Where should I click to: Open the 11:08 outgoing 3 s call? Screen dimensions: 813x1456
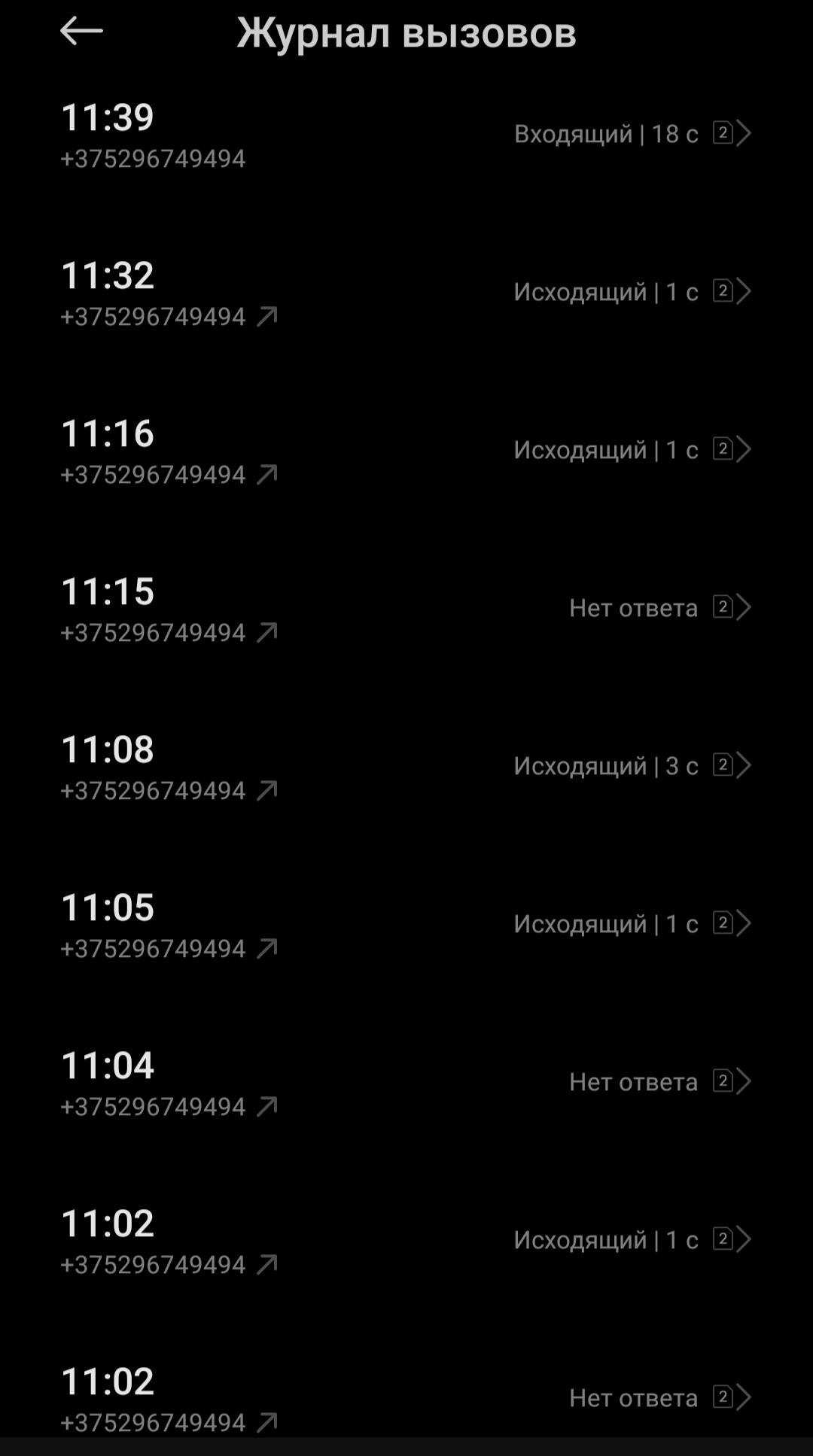(x=406, y=766)
